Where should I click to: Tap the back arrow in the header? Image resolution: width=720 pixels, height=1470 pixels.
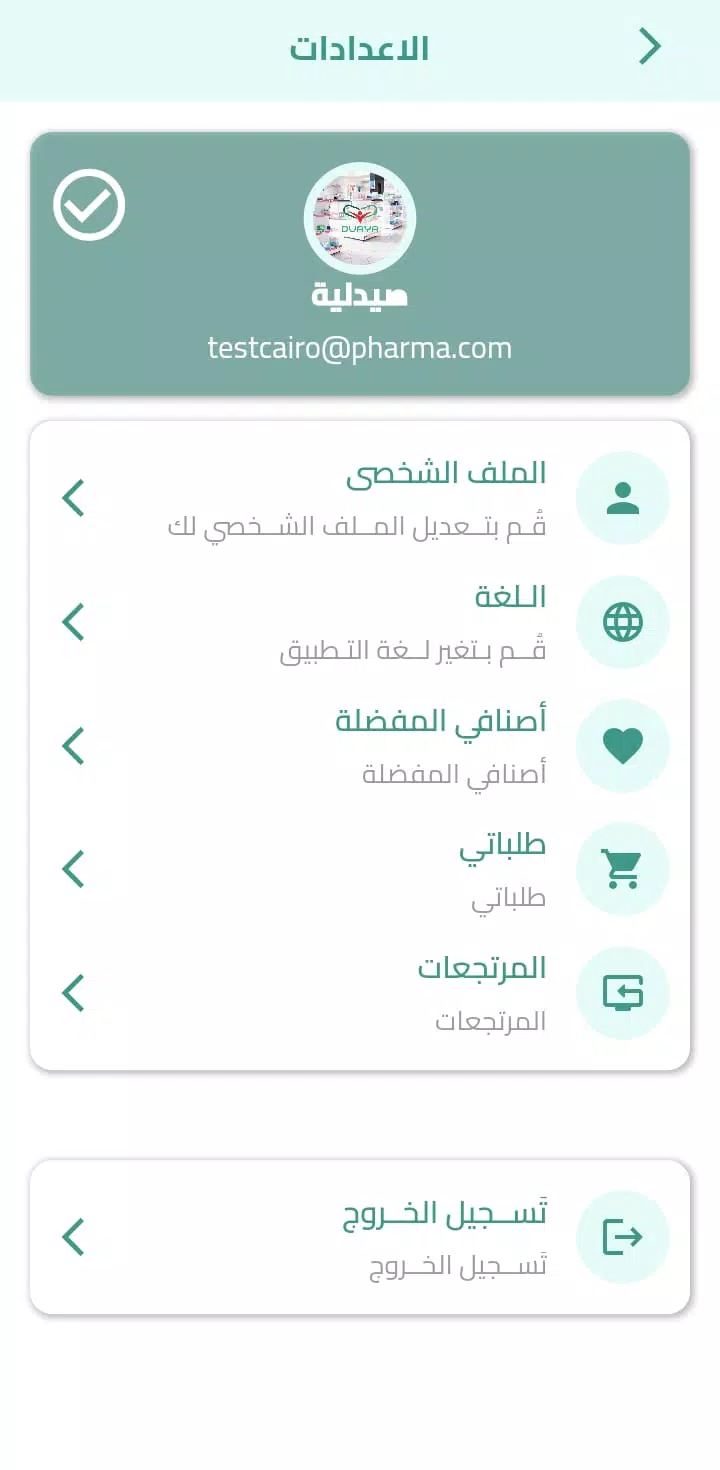(x=650, y=47)
